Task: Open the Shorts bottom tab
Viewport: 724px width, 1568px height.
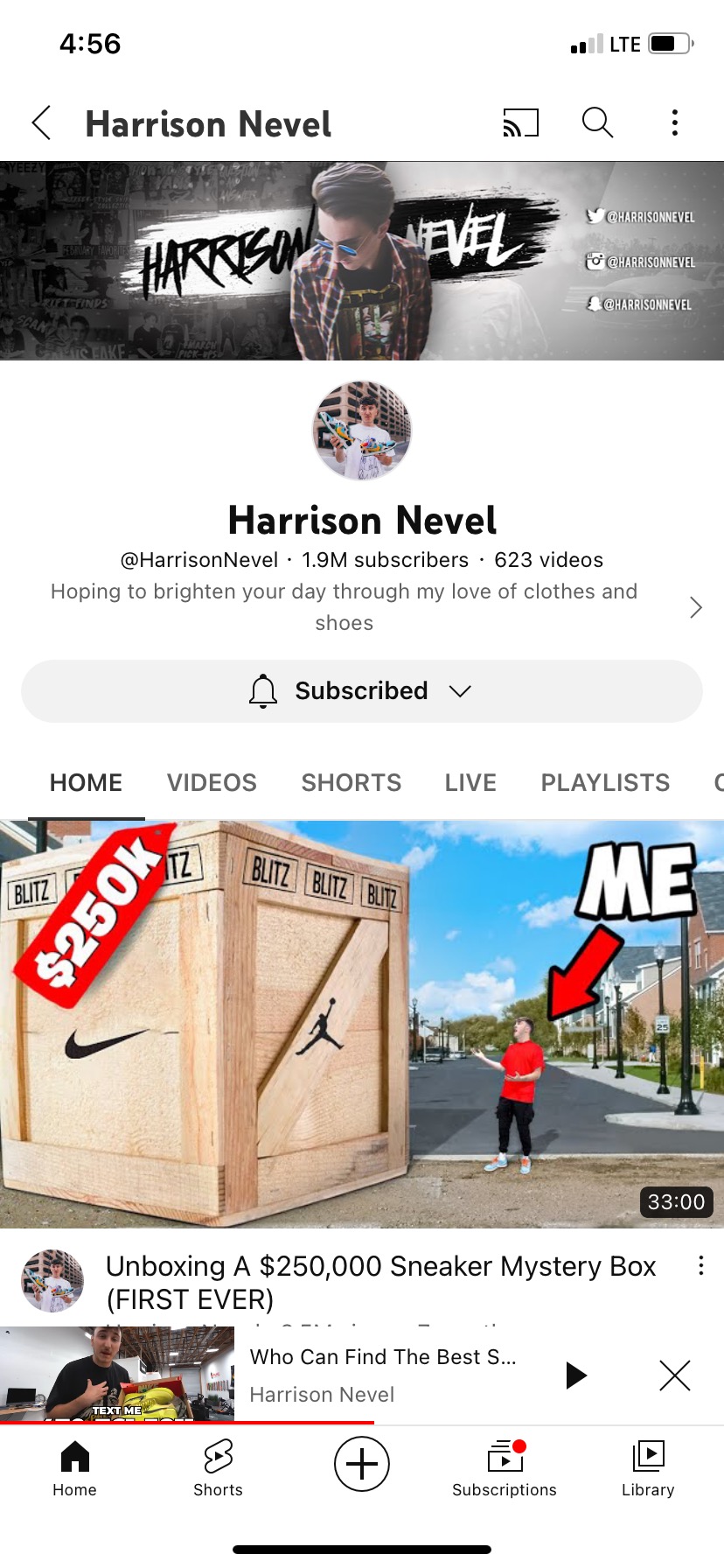Action: pyautogui.click(x=218, y=1468)
